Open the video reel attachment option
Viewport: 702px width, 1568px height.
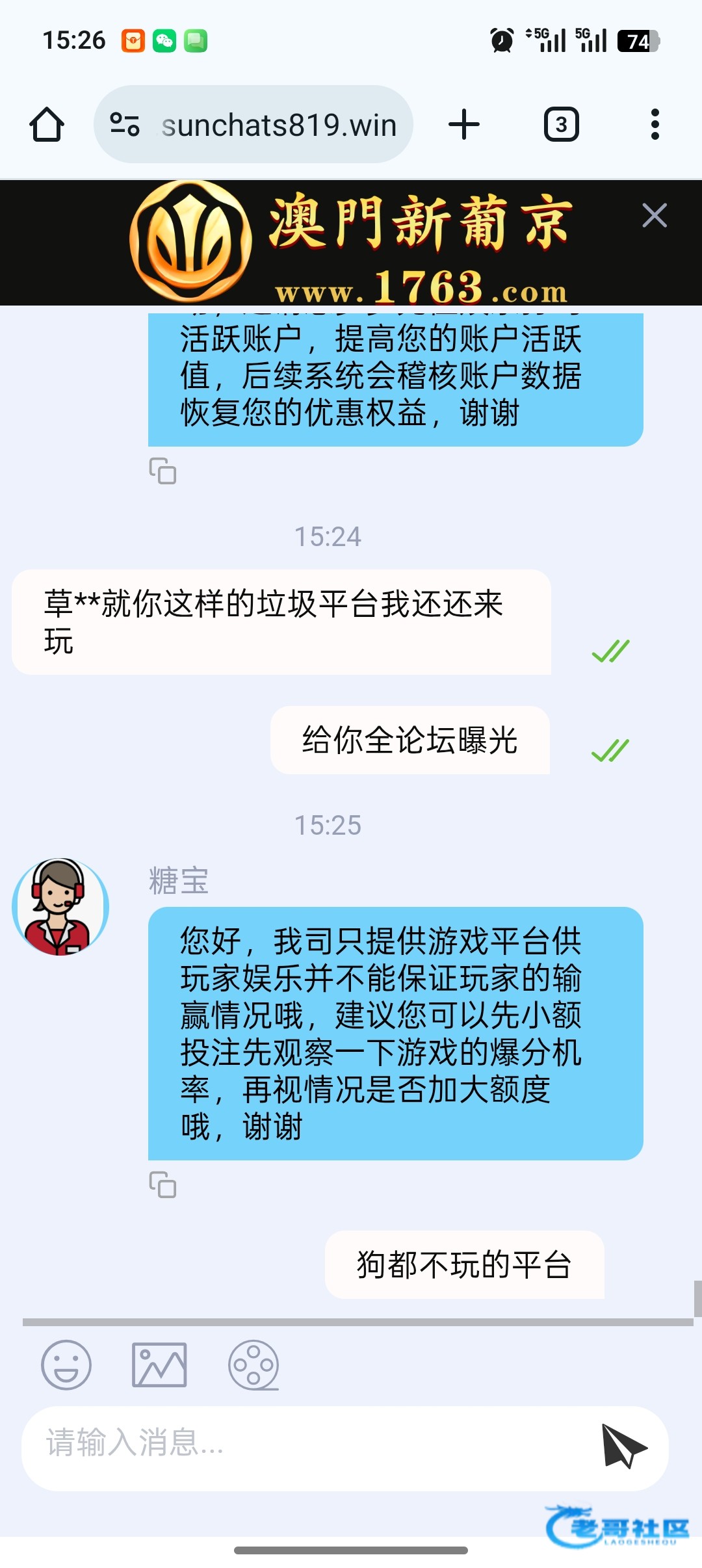pyautogui.click(x=253, y=1365)
